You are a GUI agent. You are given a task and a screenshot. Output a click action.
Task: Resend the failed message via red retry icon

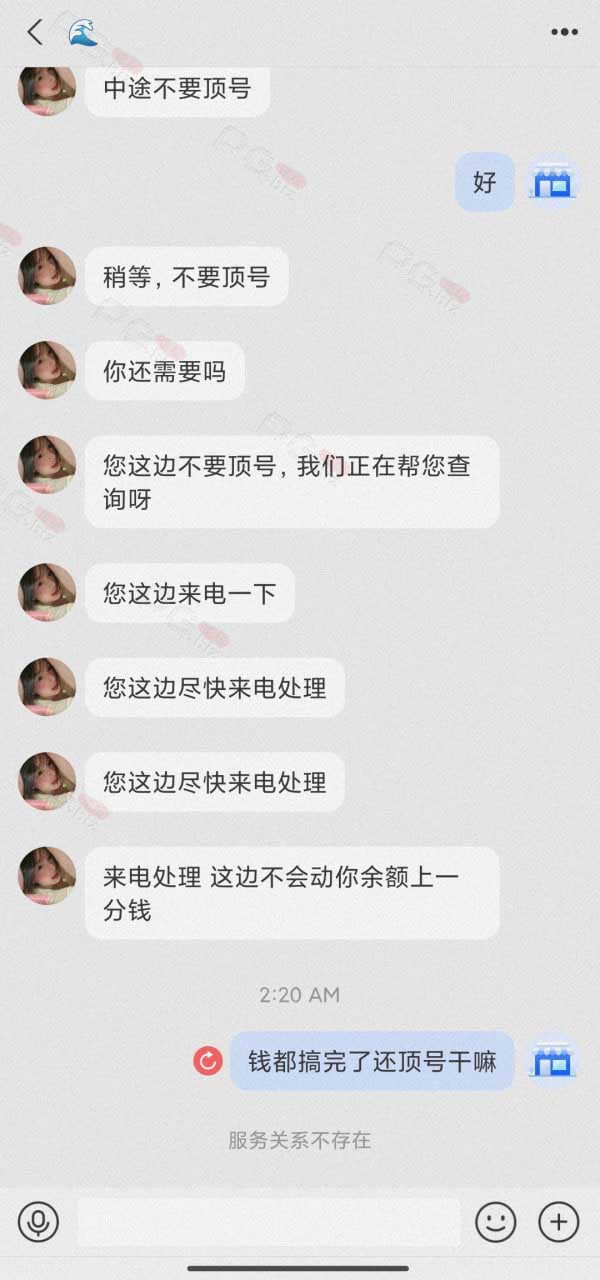(208, 1061)
